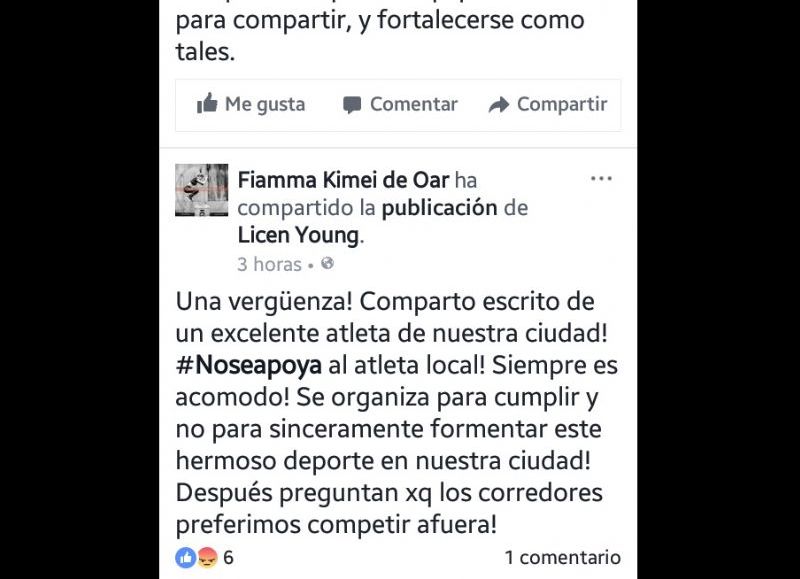Open the shared publicación link
This screenshot has height=579, width=800.
[x=439, y=208]
